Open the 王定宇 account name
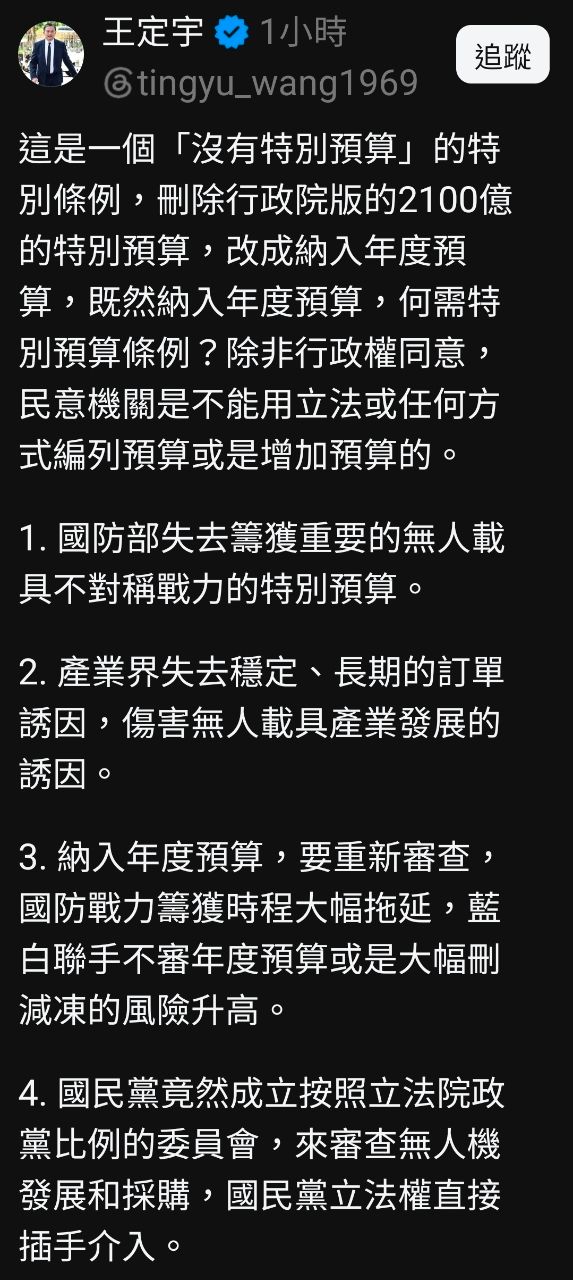 click(153, 32)
